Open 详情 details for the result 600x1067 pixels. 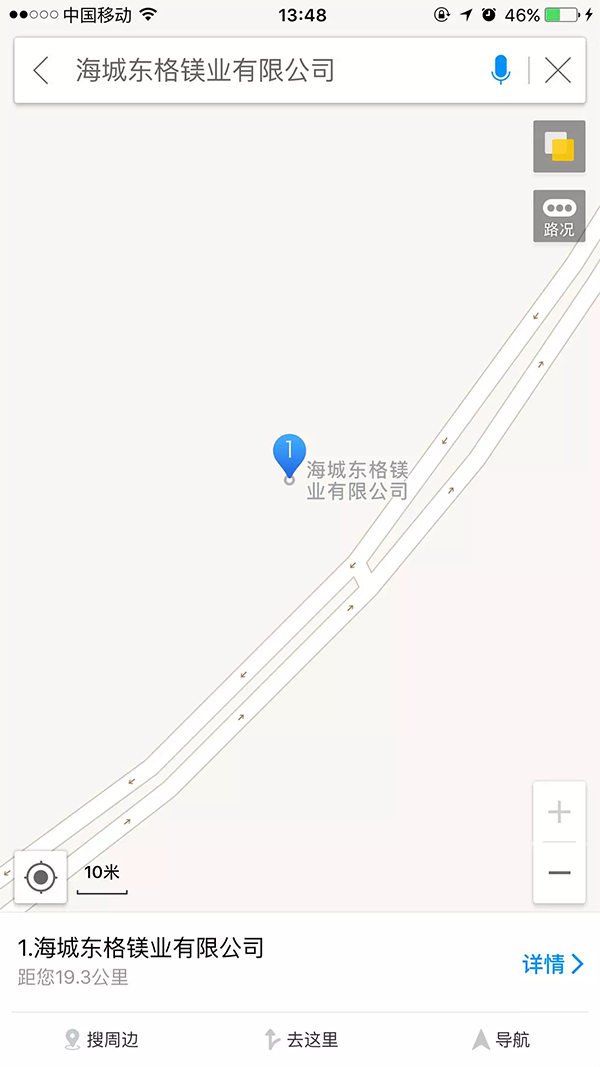pos(553,964)
